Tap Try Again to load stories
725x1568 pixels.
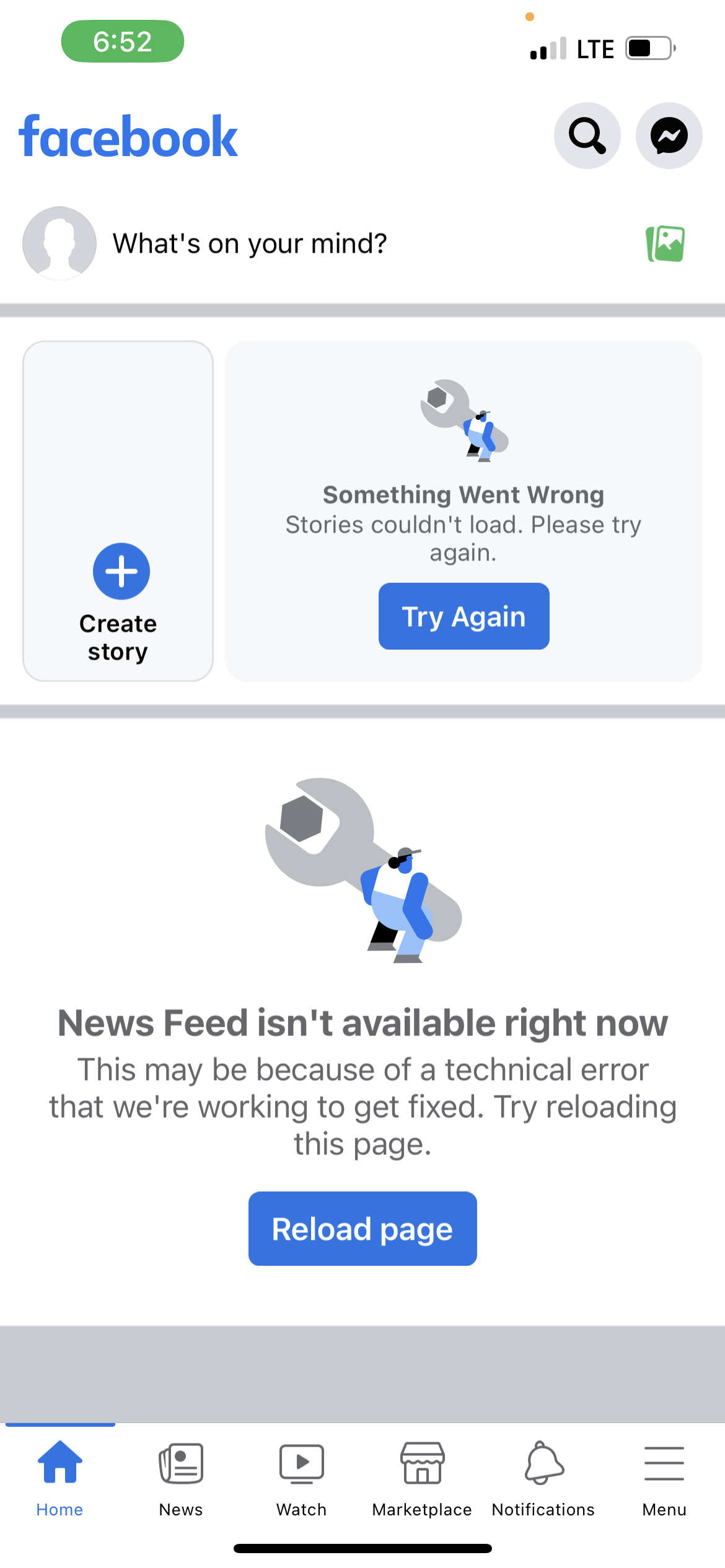click(x=464, y=616)
